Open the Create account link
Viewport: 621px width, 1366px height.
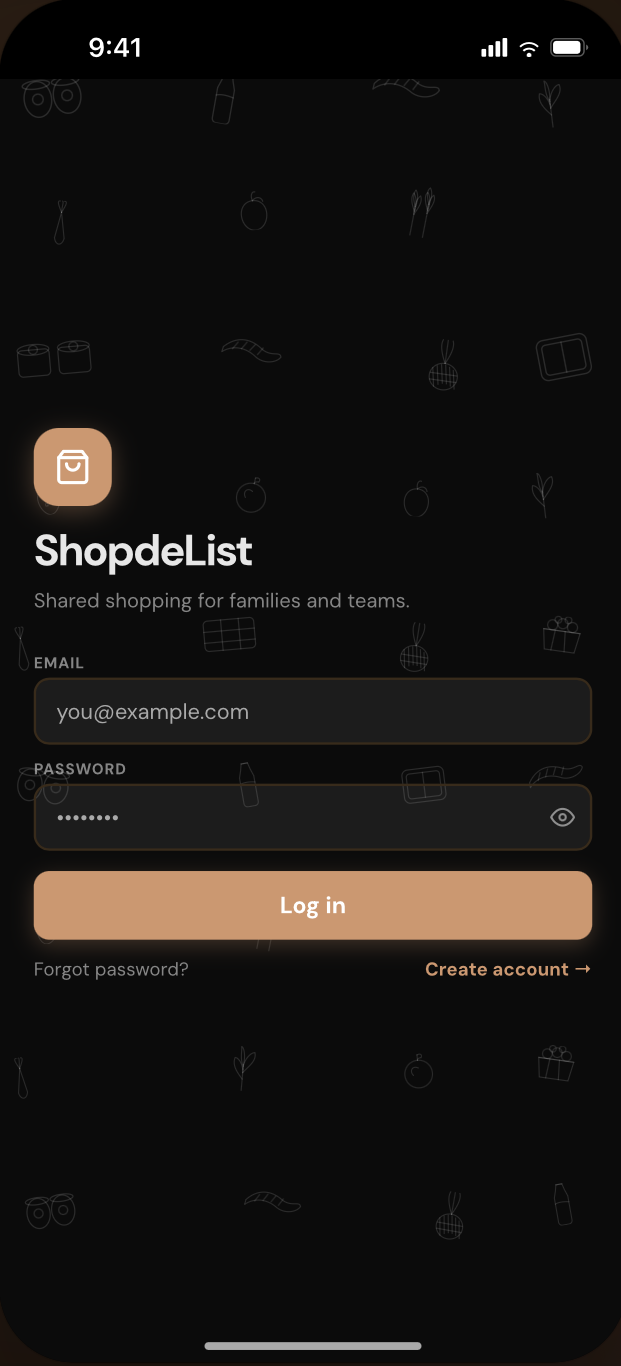(x=508, y=969)
